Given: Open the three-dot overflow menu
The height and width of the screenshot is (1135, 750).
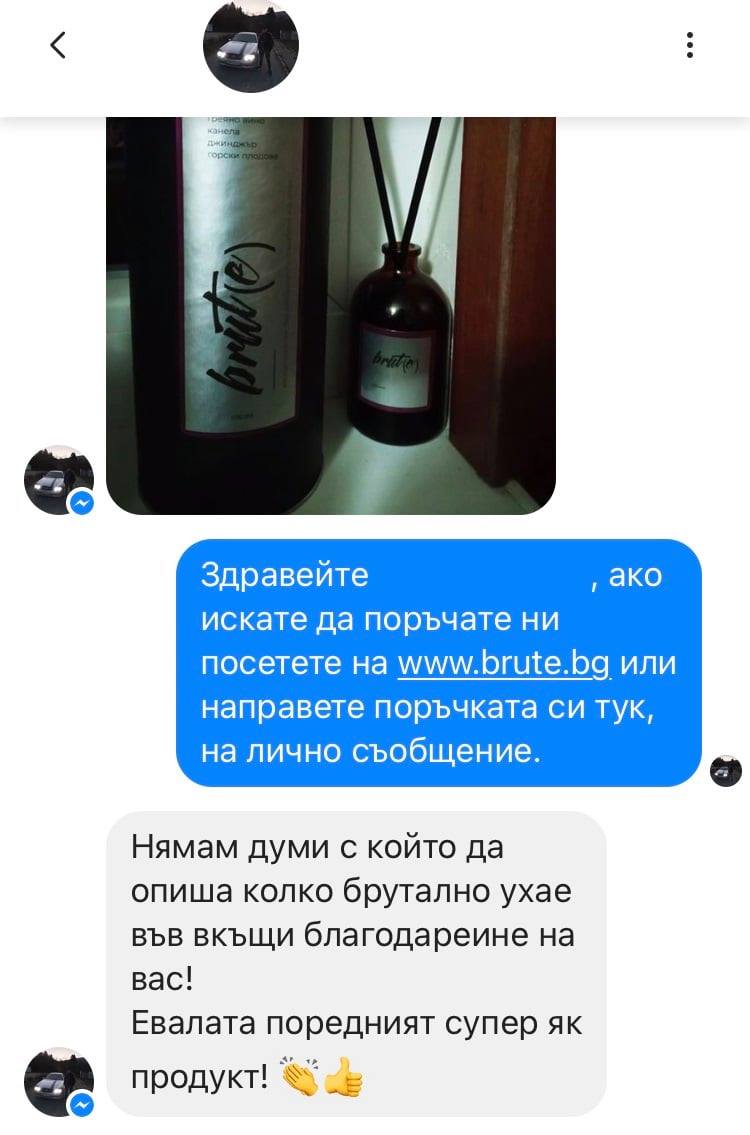Looking at the screenshot, I should click(x=690, y=45).
